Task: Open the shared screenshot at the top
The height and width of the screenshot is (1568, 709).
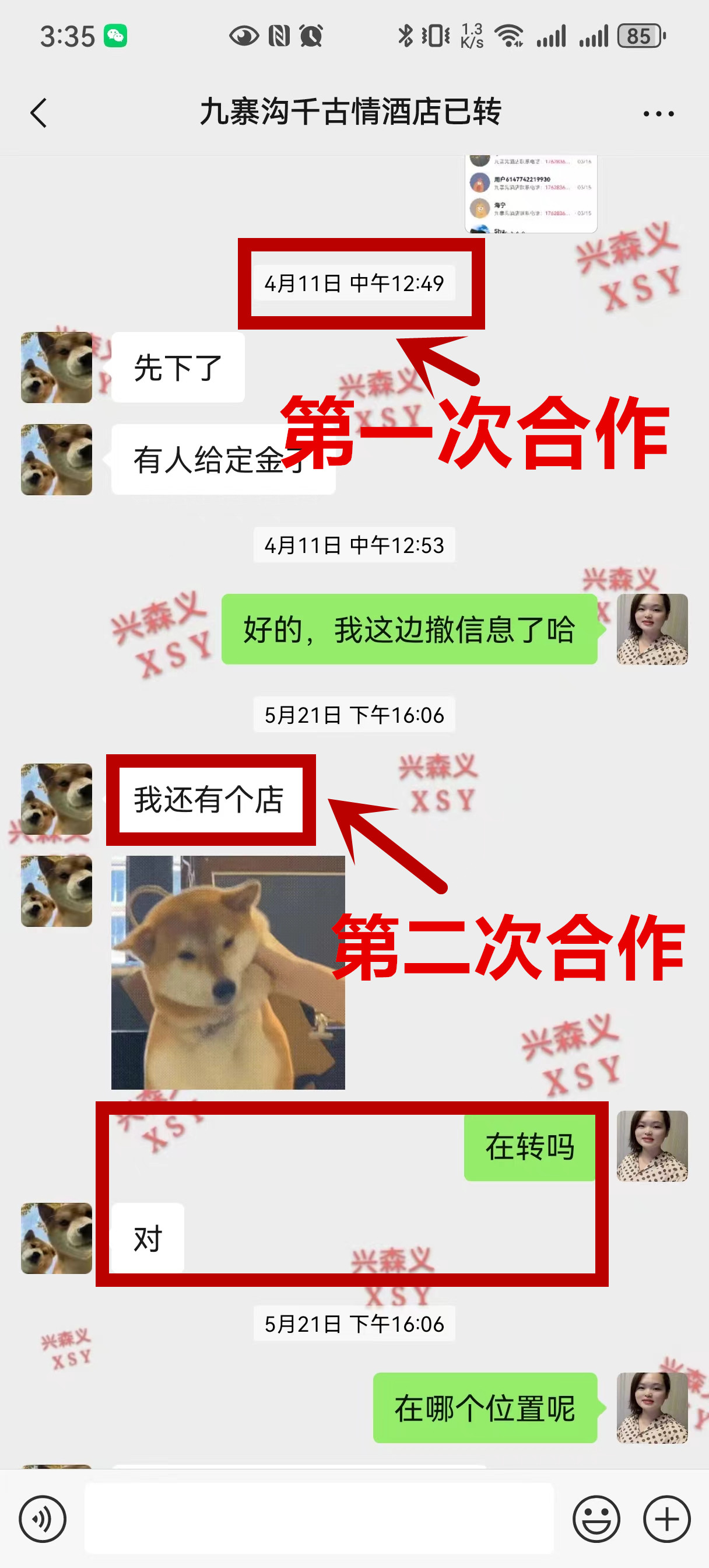Action: 531,194
